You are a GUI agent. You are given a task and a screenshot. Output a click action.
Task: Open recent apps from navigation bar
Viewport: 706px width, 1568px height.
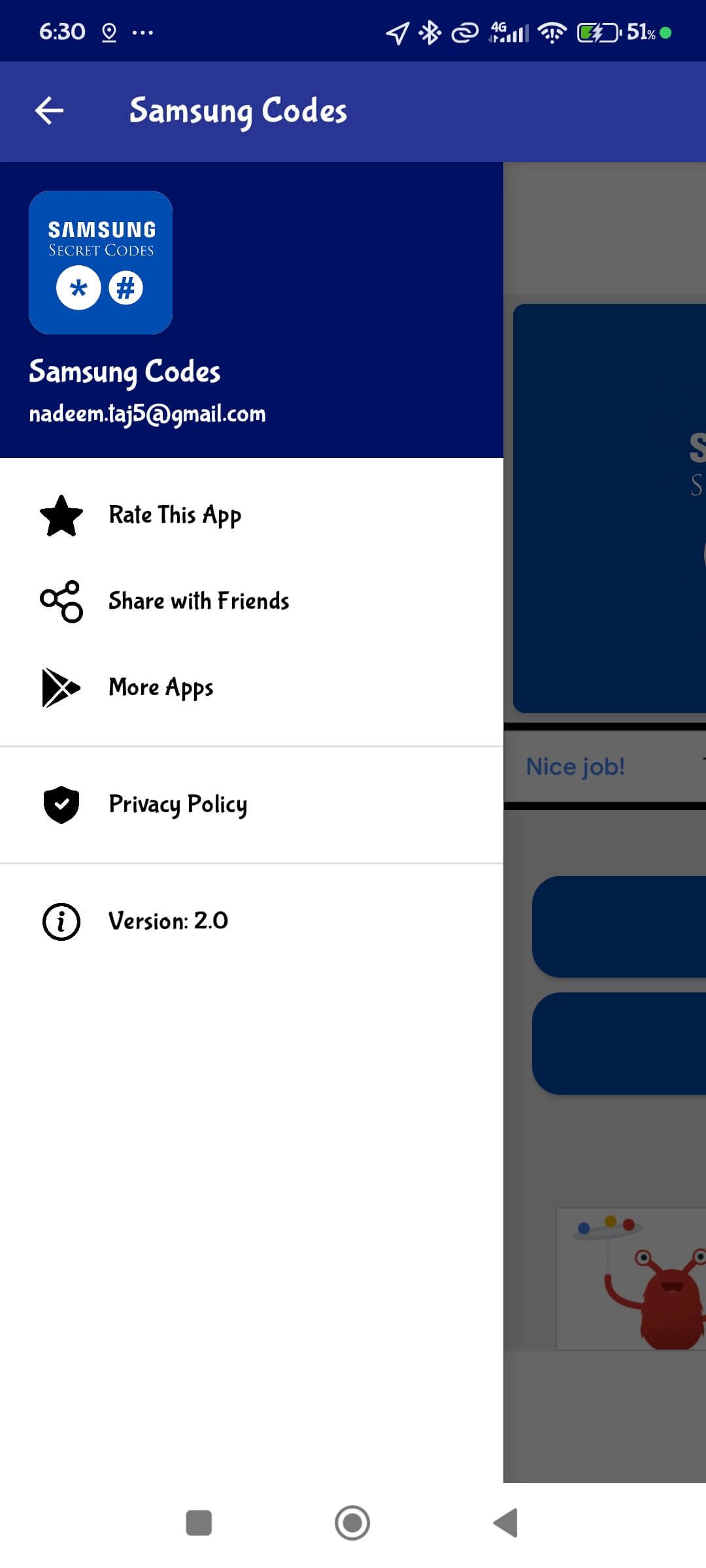(x=199, y=1523)
